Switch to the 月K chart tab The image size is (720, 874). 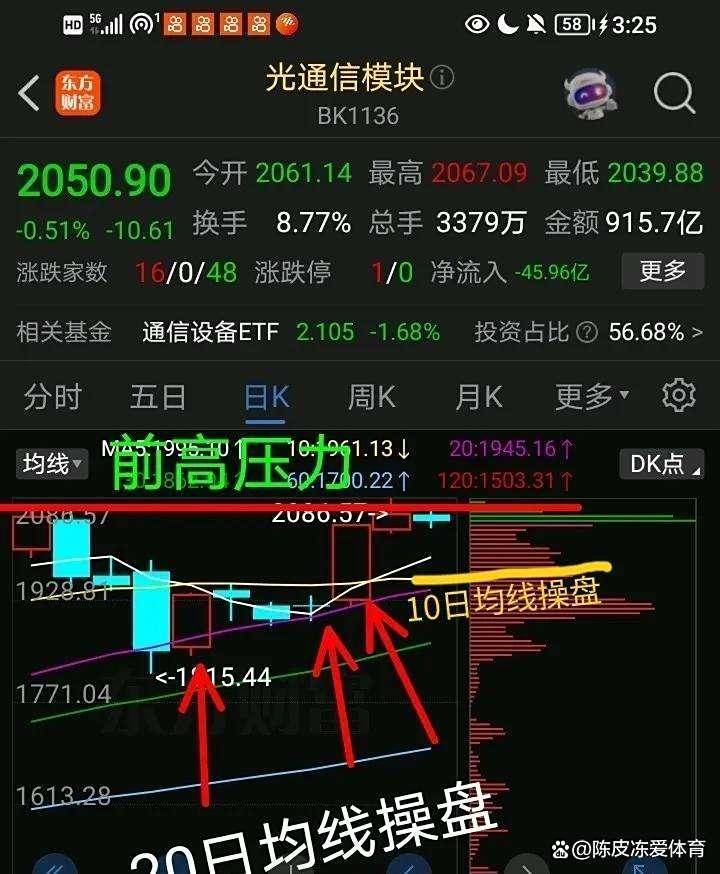click(x=478, y=397)
